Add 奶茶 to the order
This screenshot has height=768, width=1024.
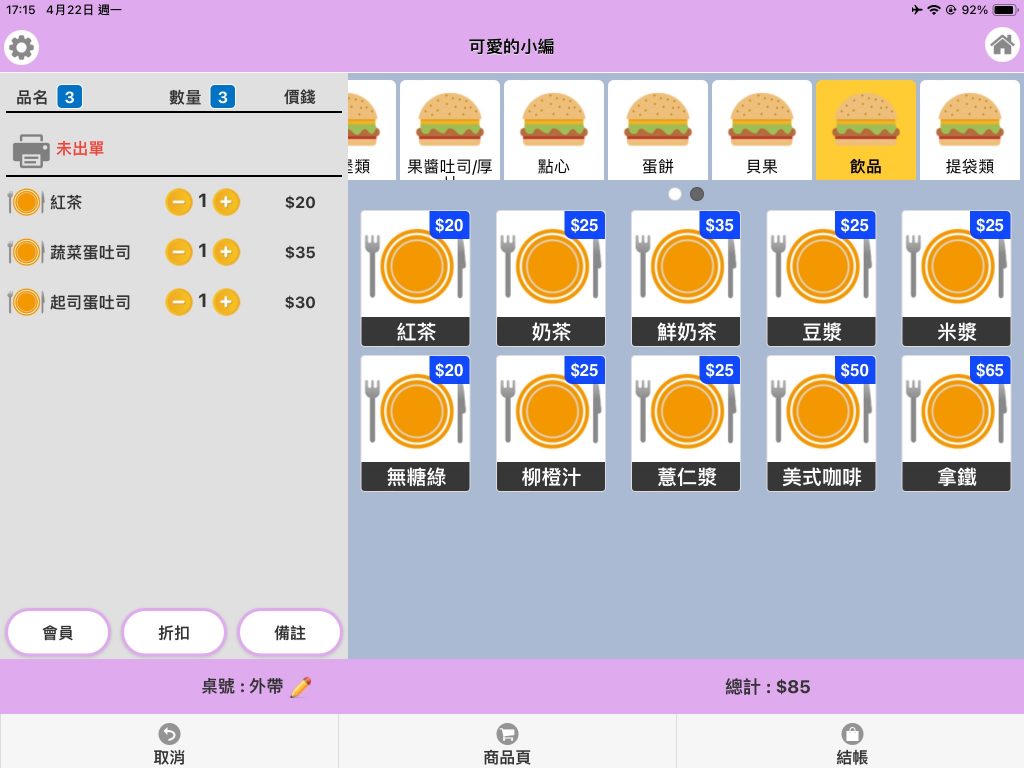point(551,278)
